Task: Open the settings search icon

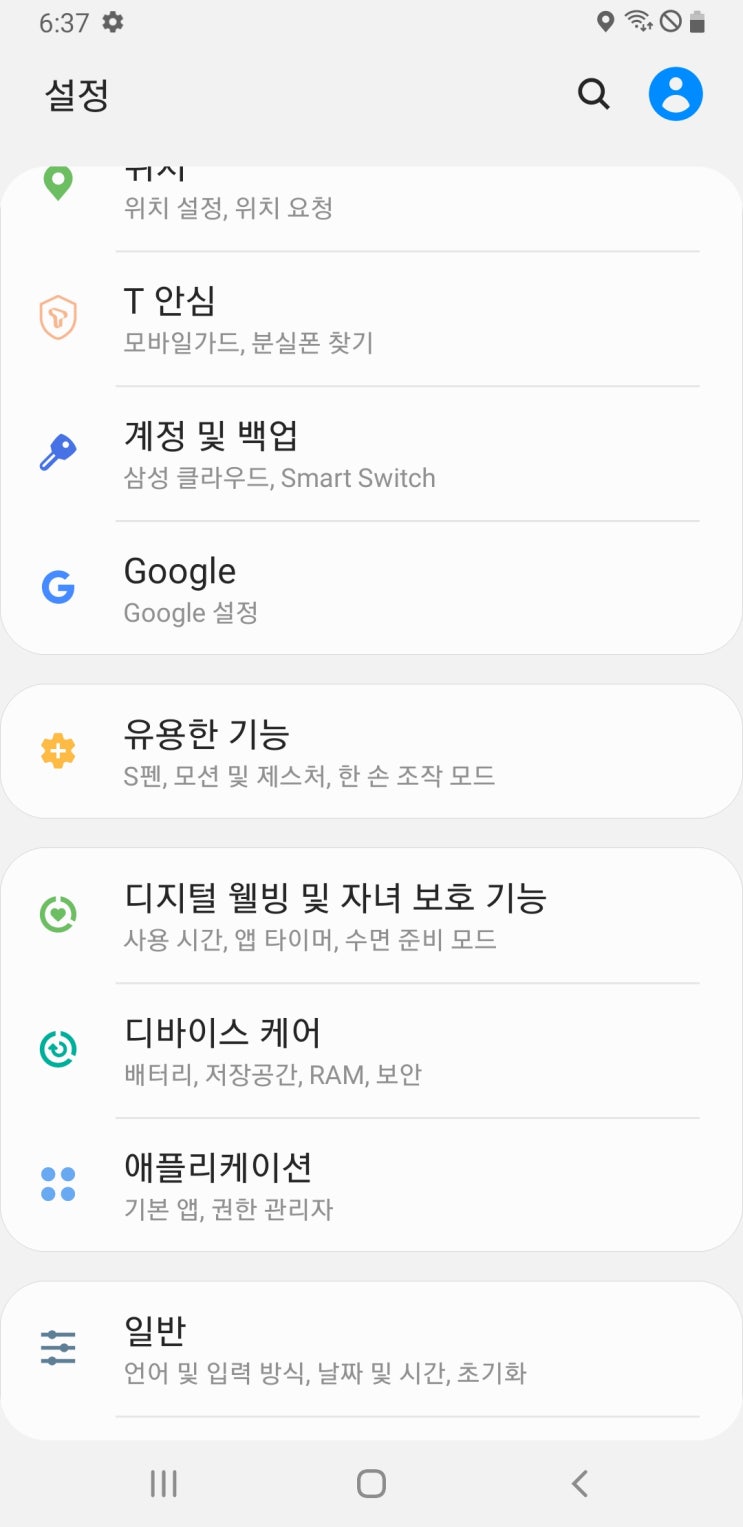Action: pos(593,95)
